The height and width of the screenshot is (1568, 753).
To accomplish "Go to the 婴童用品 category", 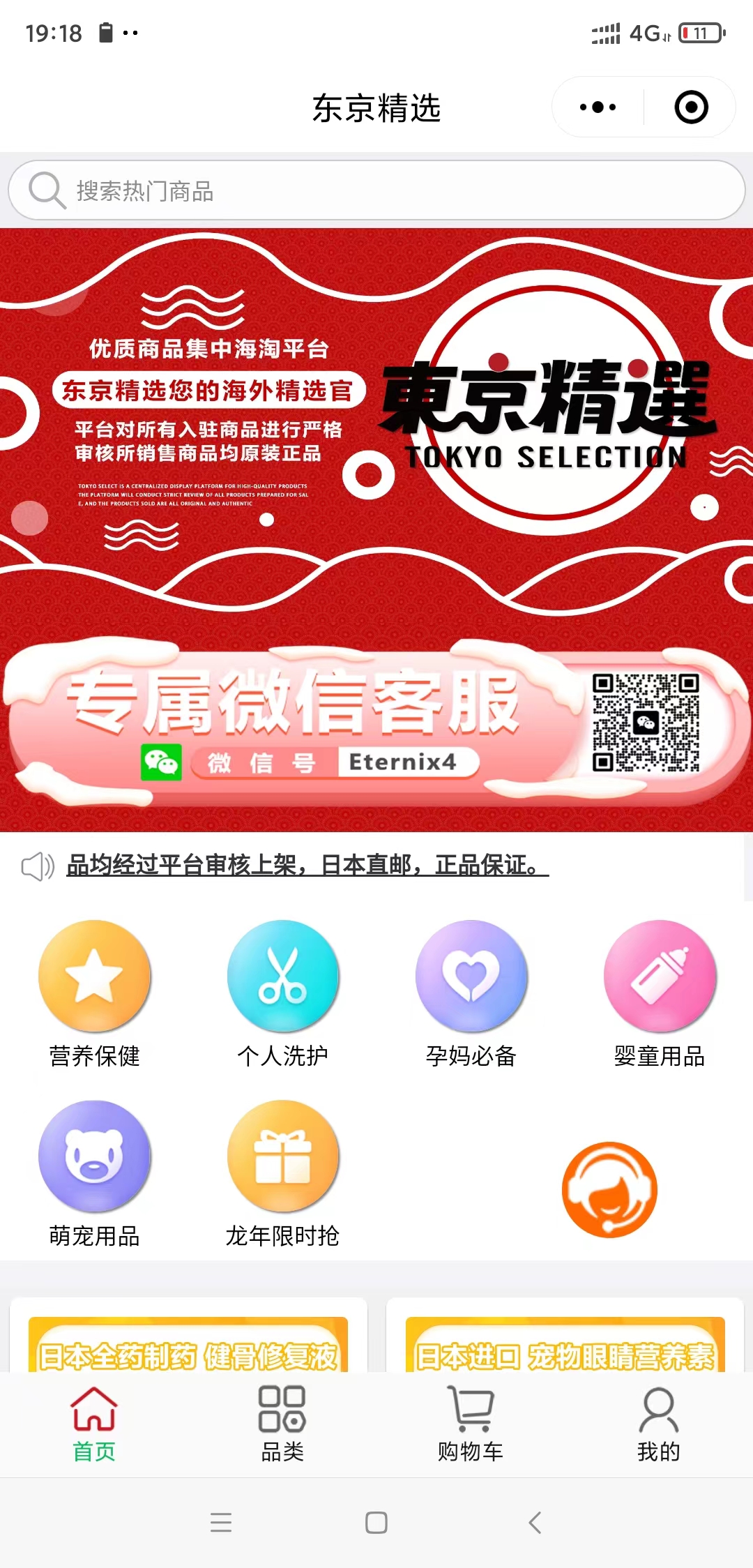I will pyautogui.click(x=659, y=994).
